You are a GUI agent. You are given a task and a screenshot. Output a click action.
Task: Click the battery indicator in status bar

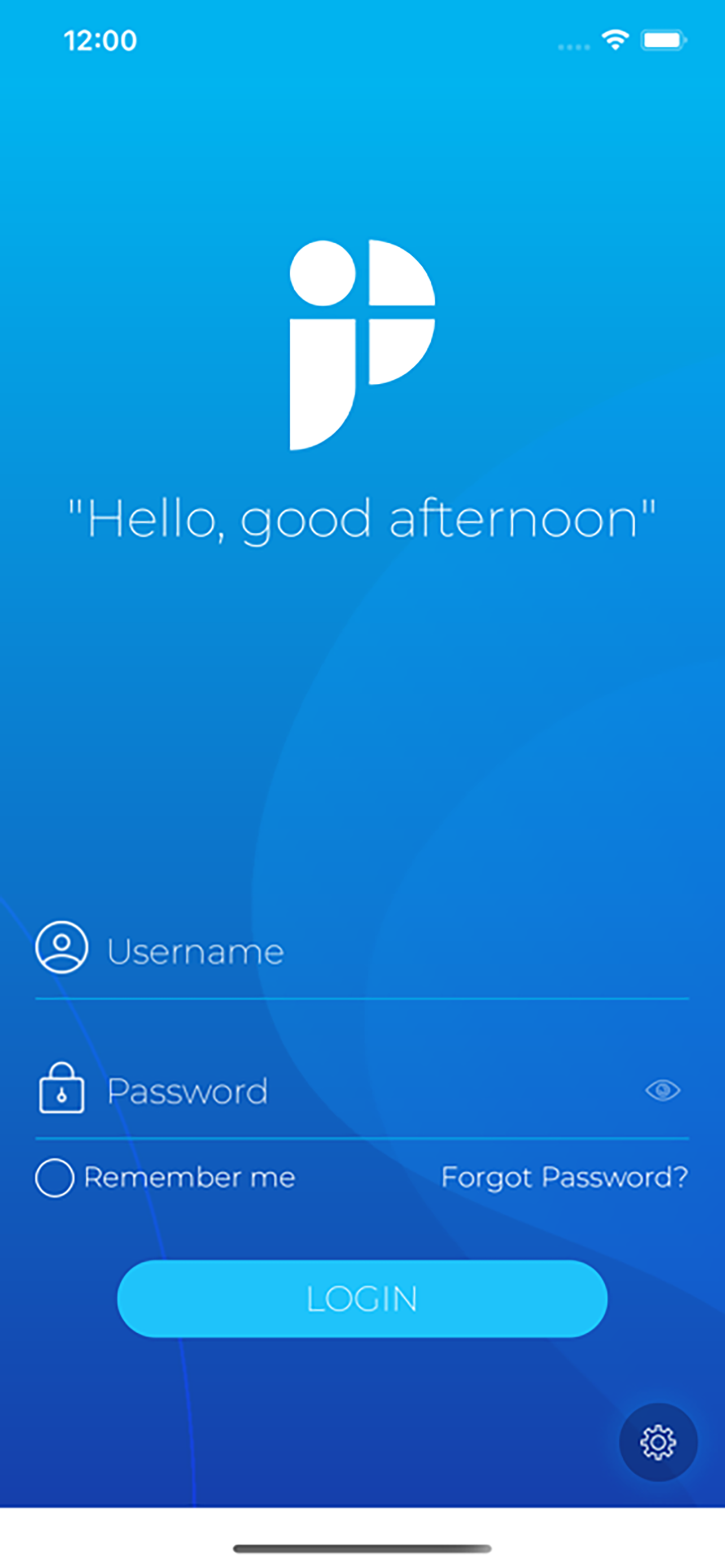click(664, 40)
